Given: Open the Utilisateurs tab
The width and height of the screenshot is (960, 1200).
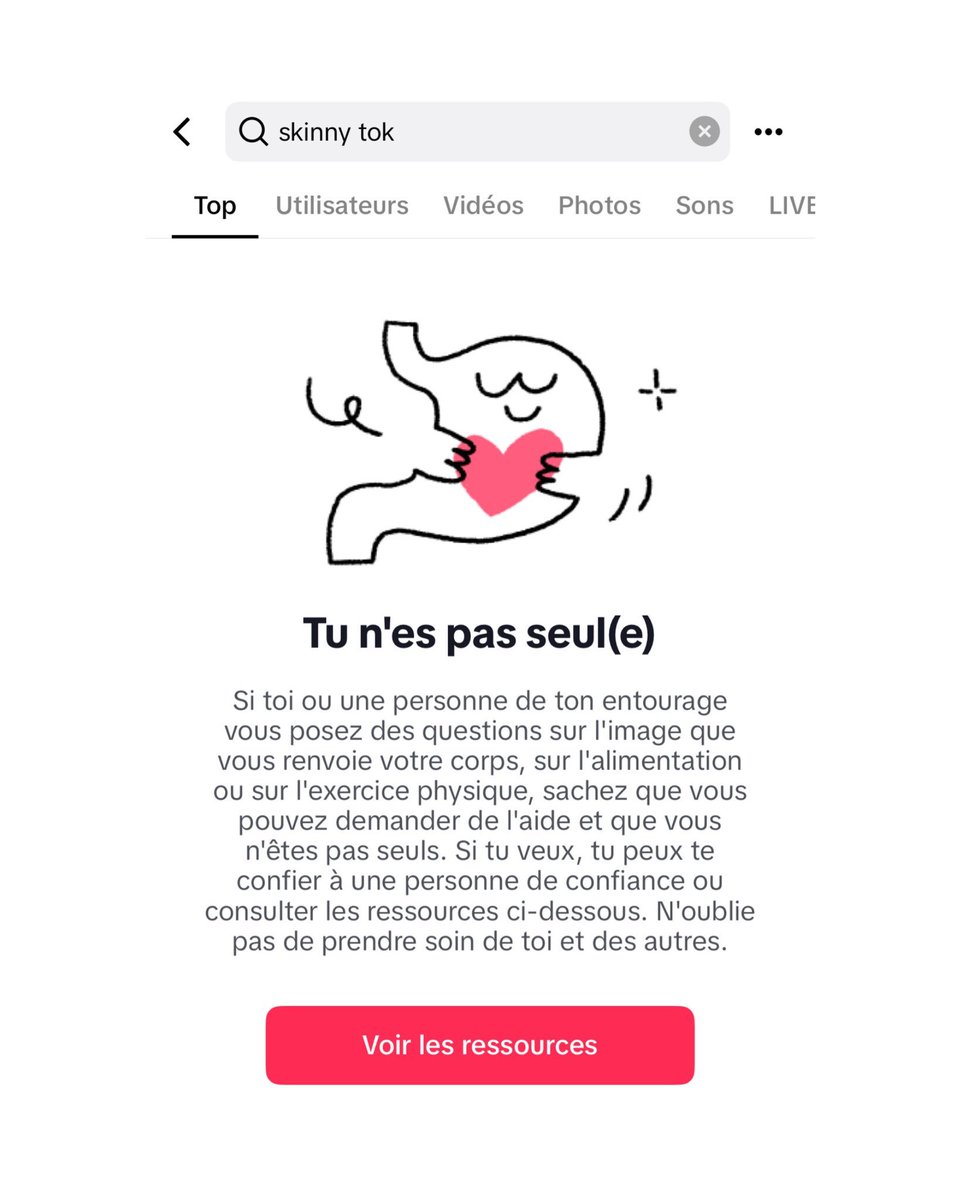Looking at the screenshot, I should [x=342, y=205].
